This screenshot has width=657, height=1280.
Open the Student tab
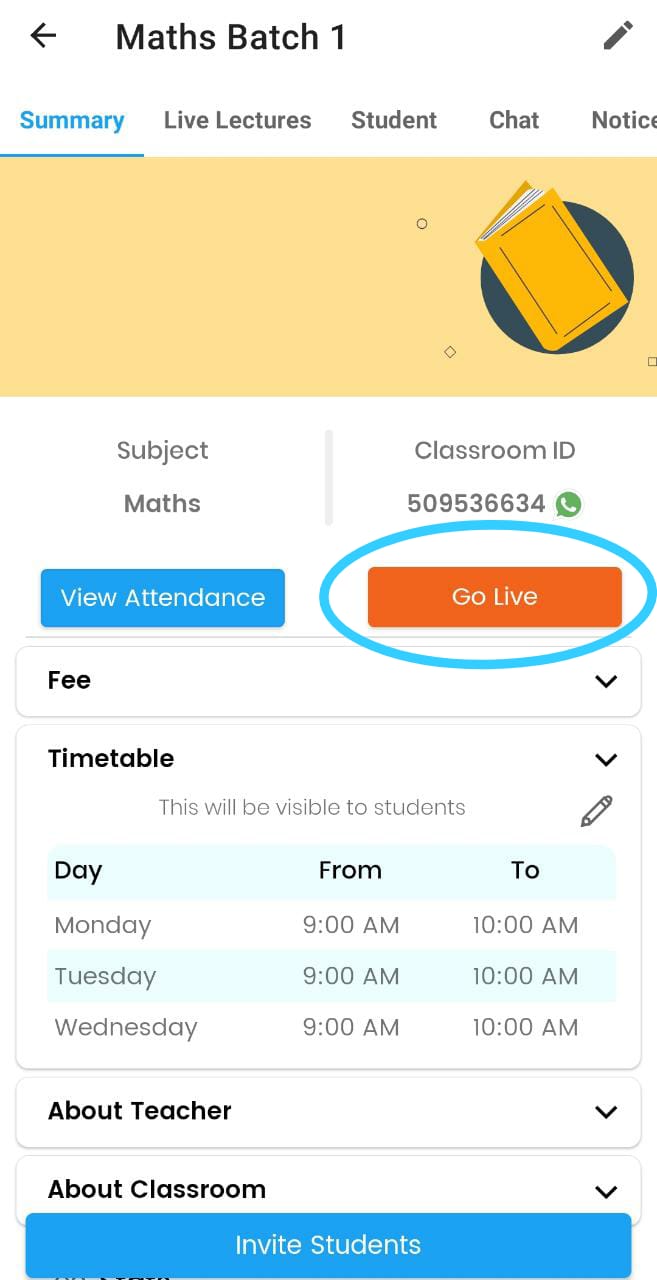pos(394,120)
